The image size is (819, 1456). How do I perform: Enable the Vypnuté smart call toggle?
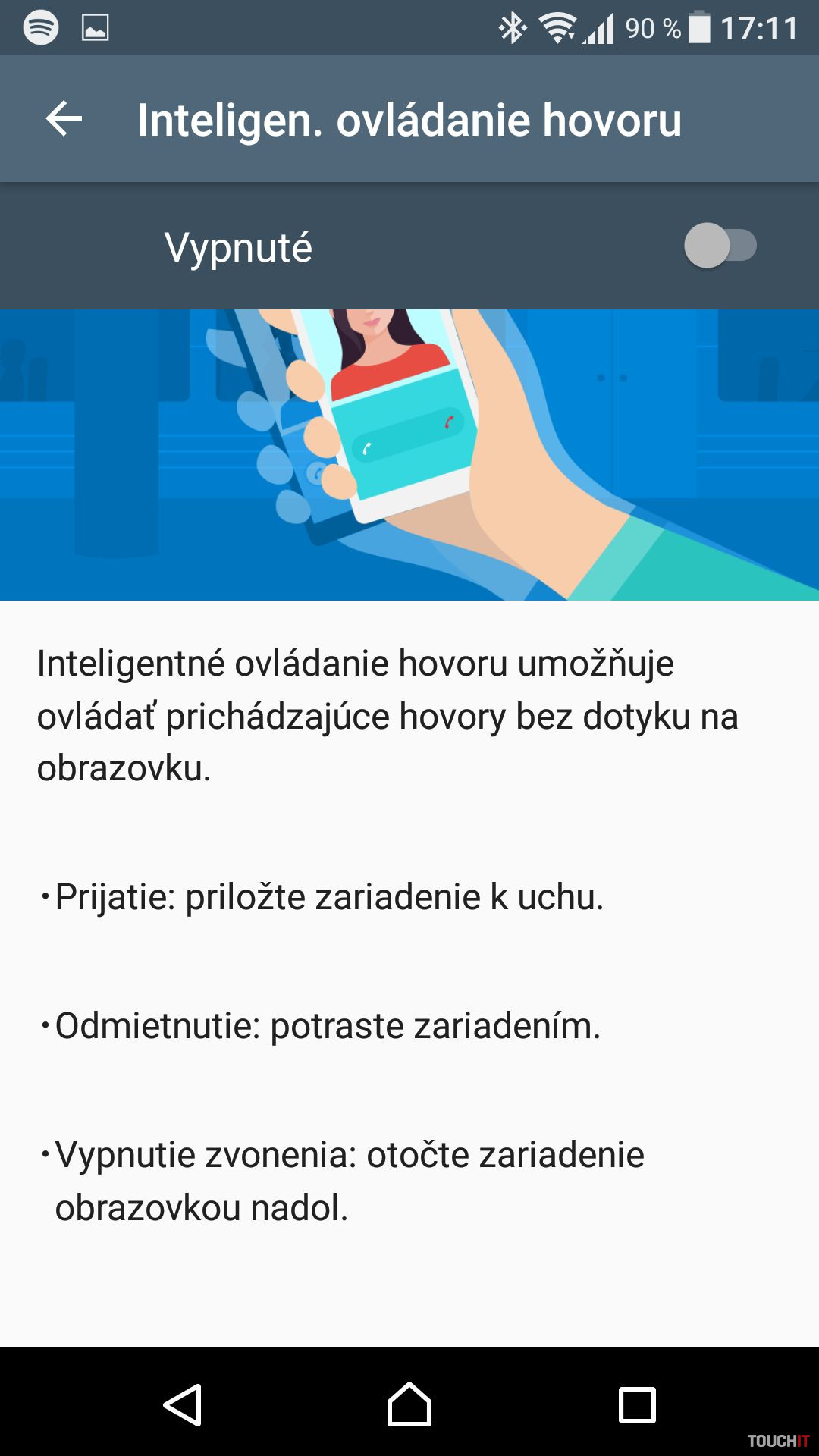[x=720, y=246]
